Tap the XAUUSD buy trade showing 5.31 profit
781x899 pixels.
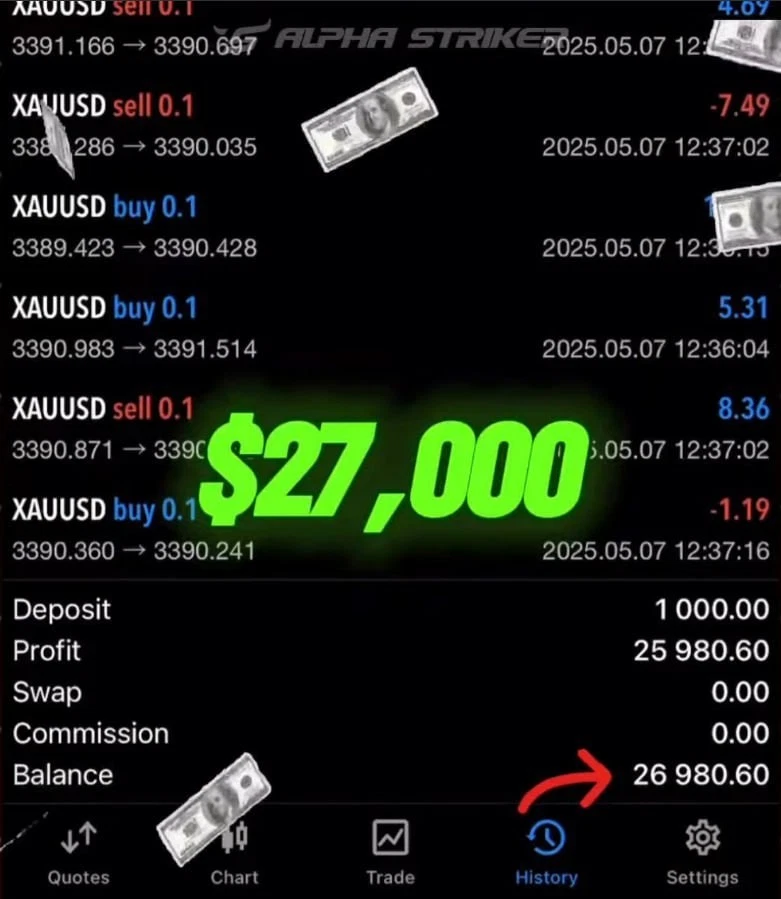tap(390, 325)
